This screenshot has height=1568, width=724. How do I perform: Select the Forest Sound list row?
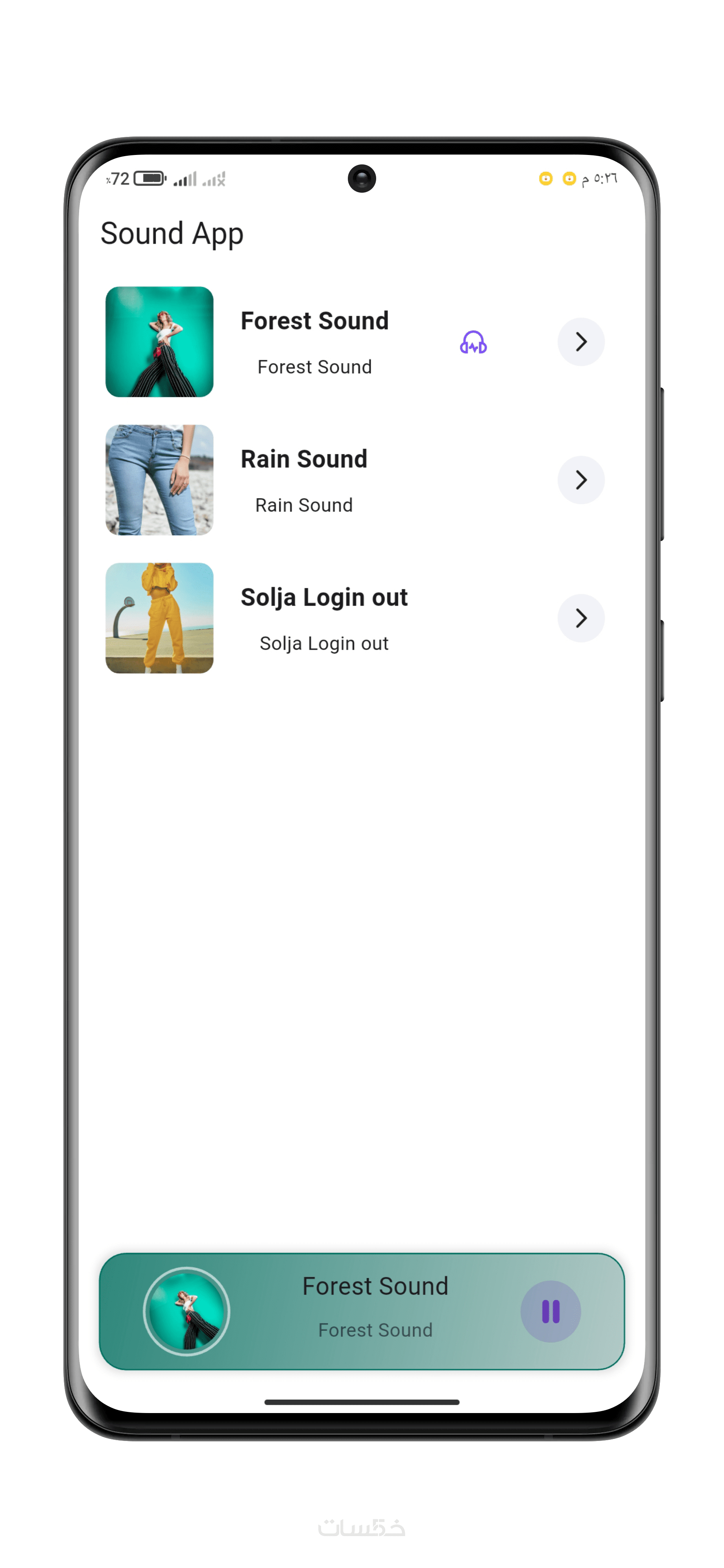[314, 342]
